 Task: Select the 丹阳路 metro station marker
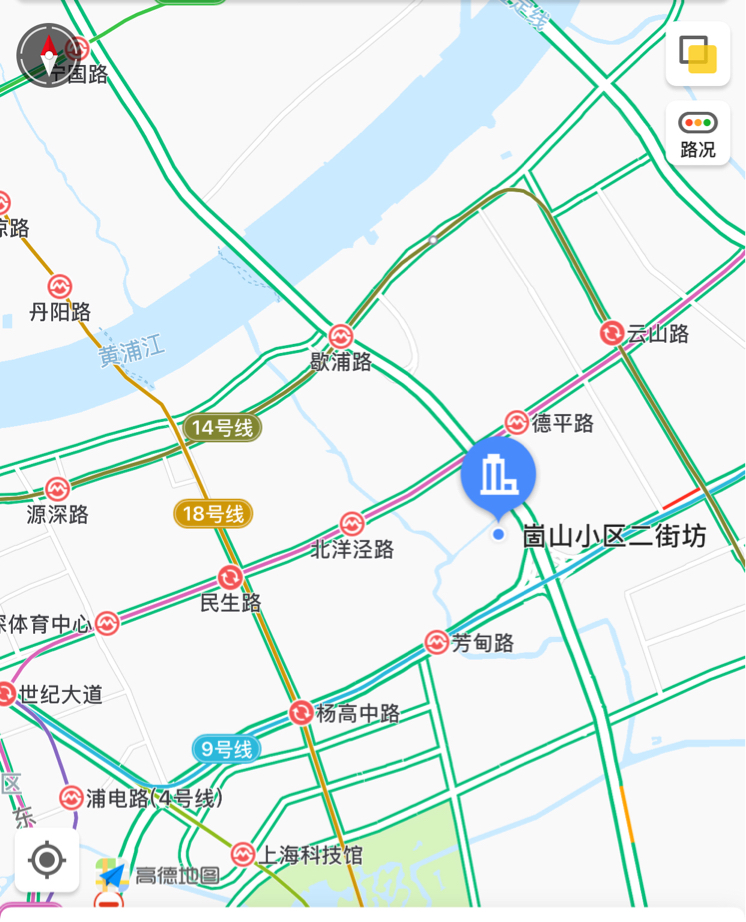click(59, 286)
